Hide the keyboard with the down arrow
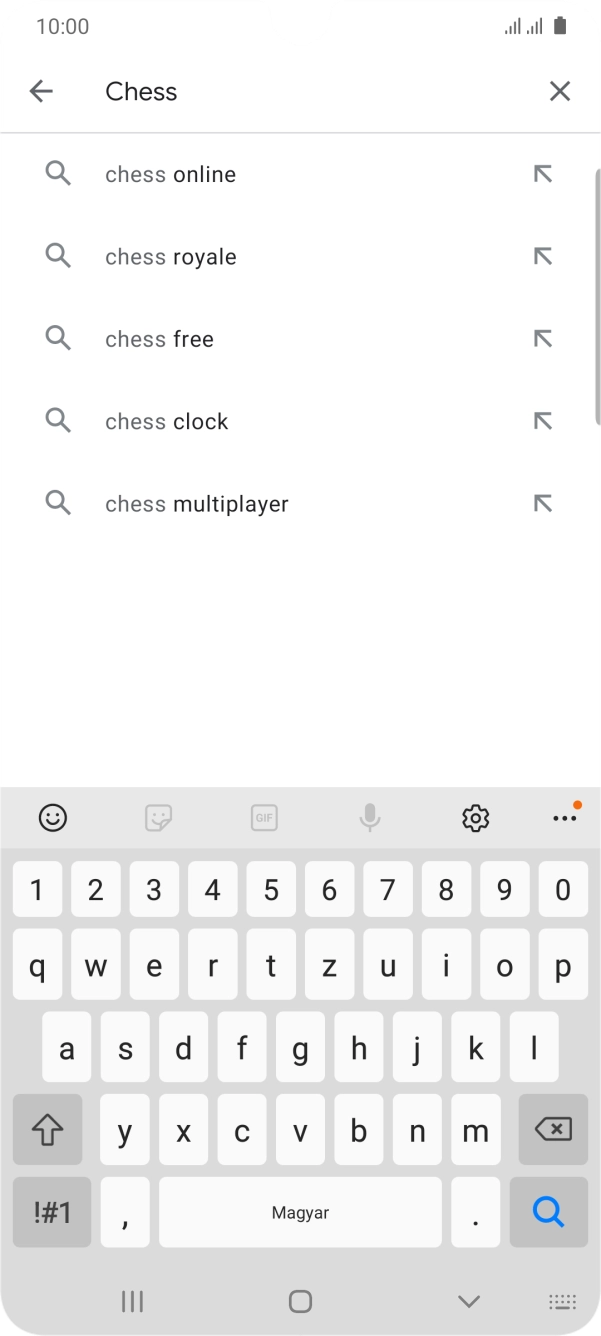601x1336 pixels. click(x=468, y=1301)
